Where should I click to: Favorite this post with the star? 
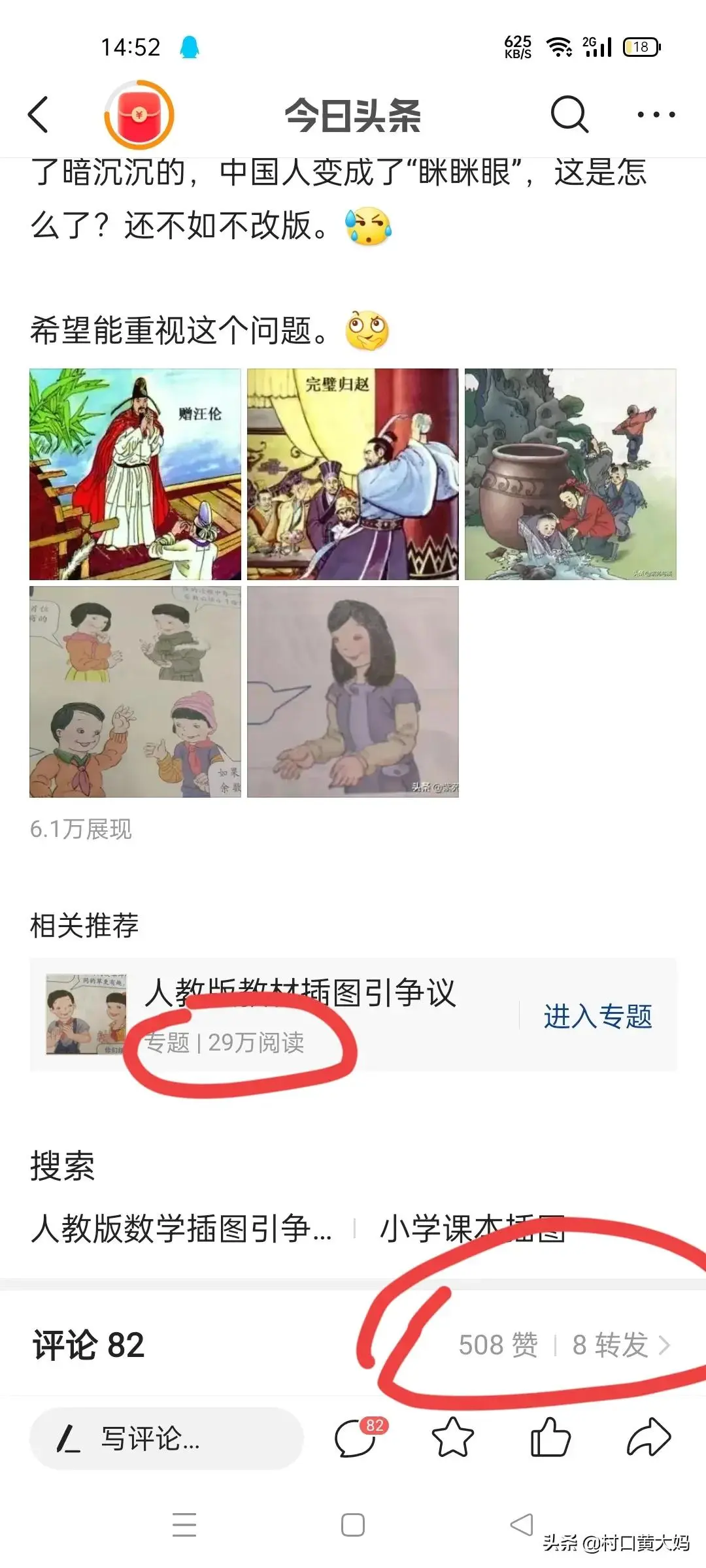[452, 1438]
